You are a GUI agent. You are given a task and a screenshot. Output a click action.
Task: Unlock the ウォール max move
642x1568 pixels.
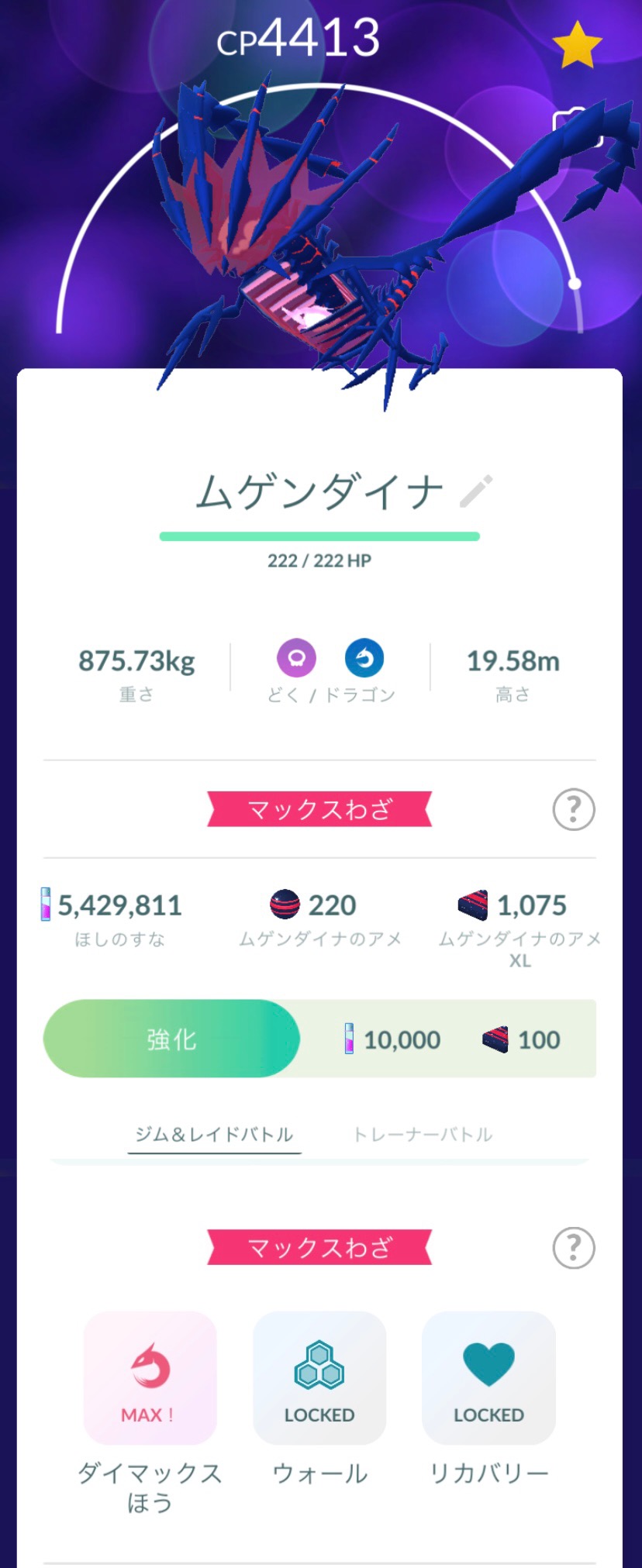319,1377
